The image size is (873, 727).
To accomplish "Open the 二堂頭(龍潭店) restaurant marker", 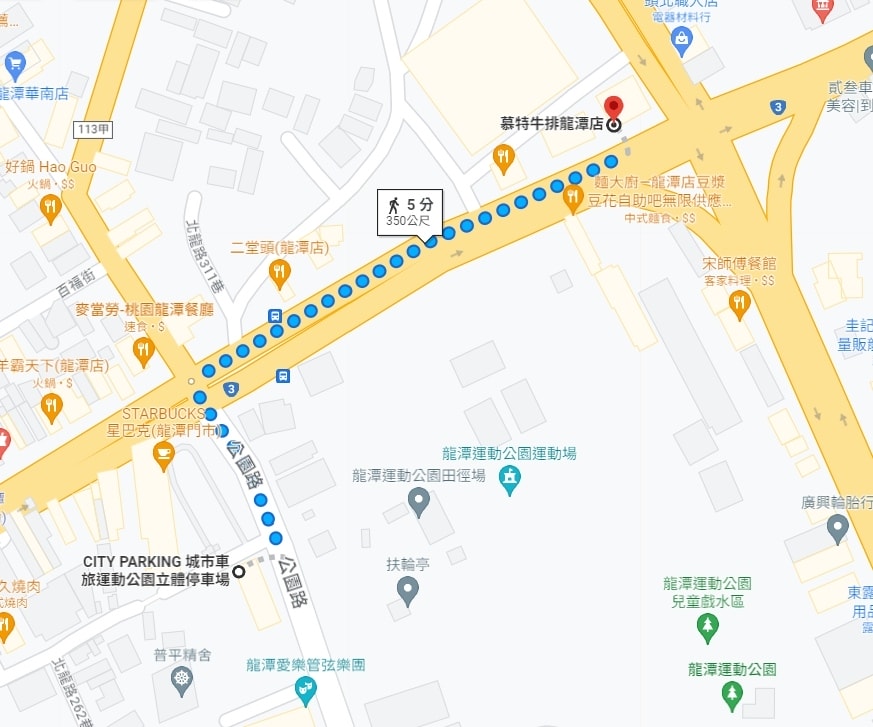I will 280,271.
